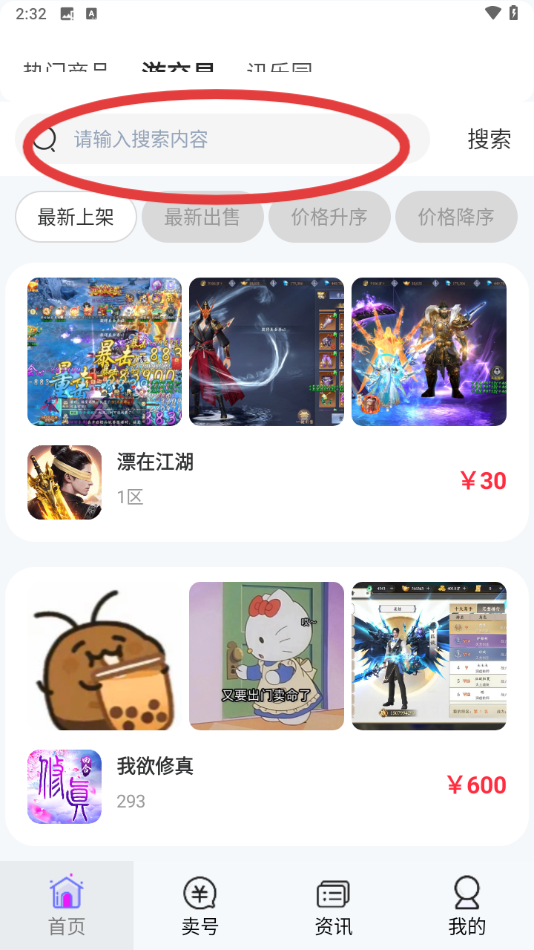Tap the search input field
This screenshot has width=534, height=950.
click(x=222, y=139)
